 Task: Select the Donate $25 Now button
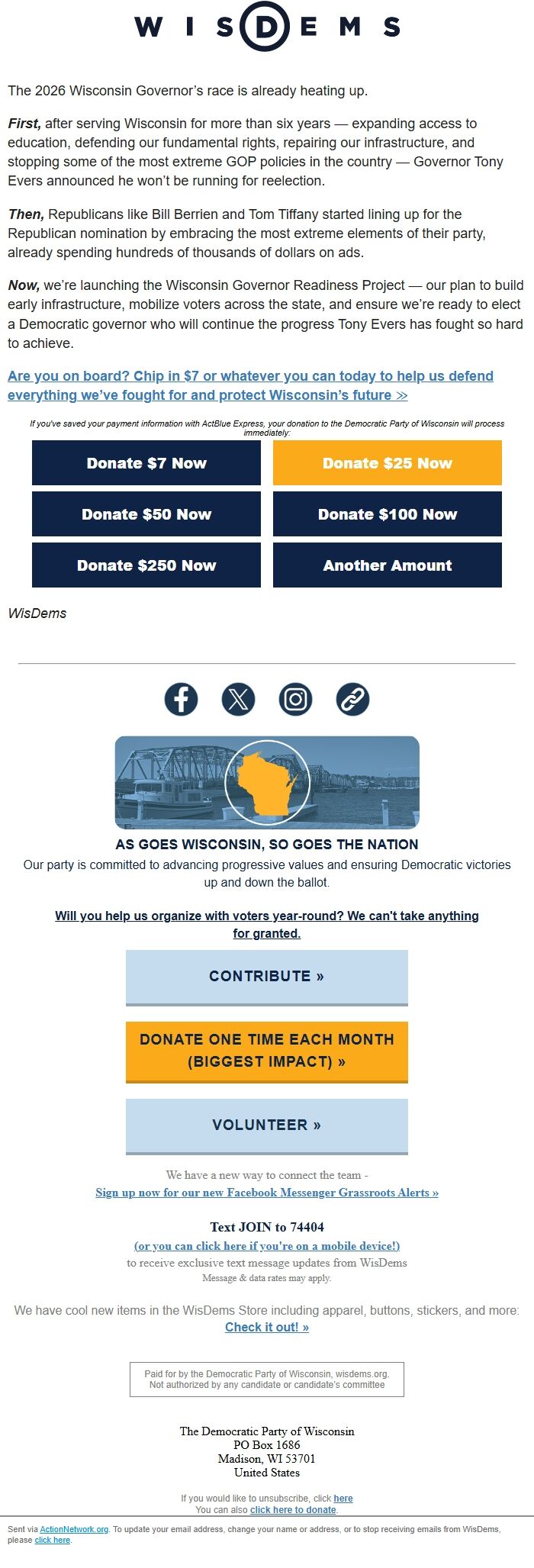(x=388, y=463)
